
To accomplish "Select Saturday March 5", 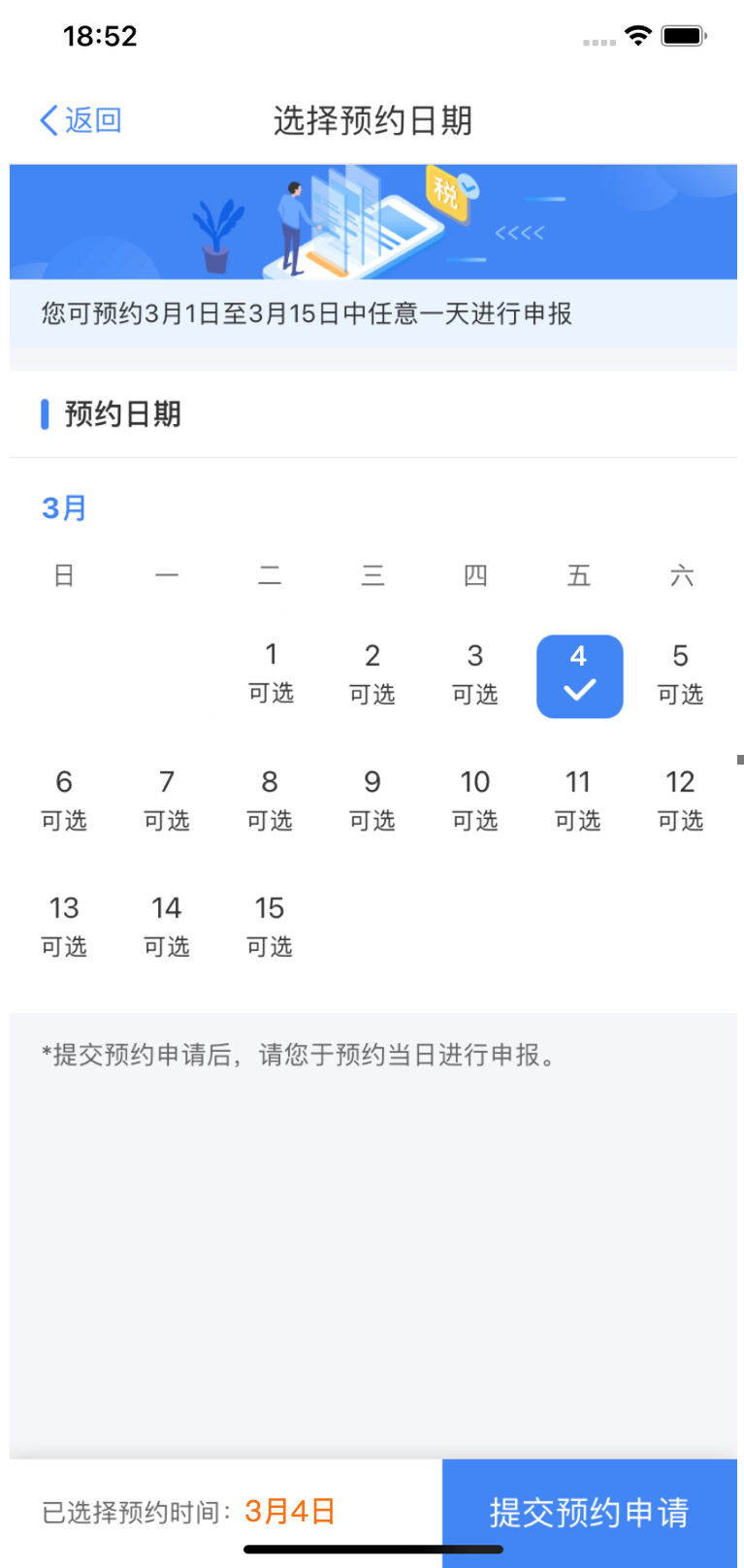I will tap(680, 673).
